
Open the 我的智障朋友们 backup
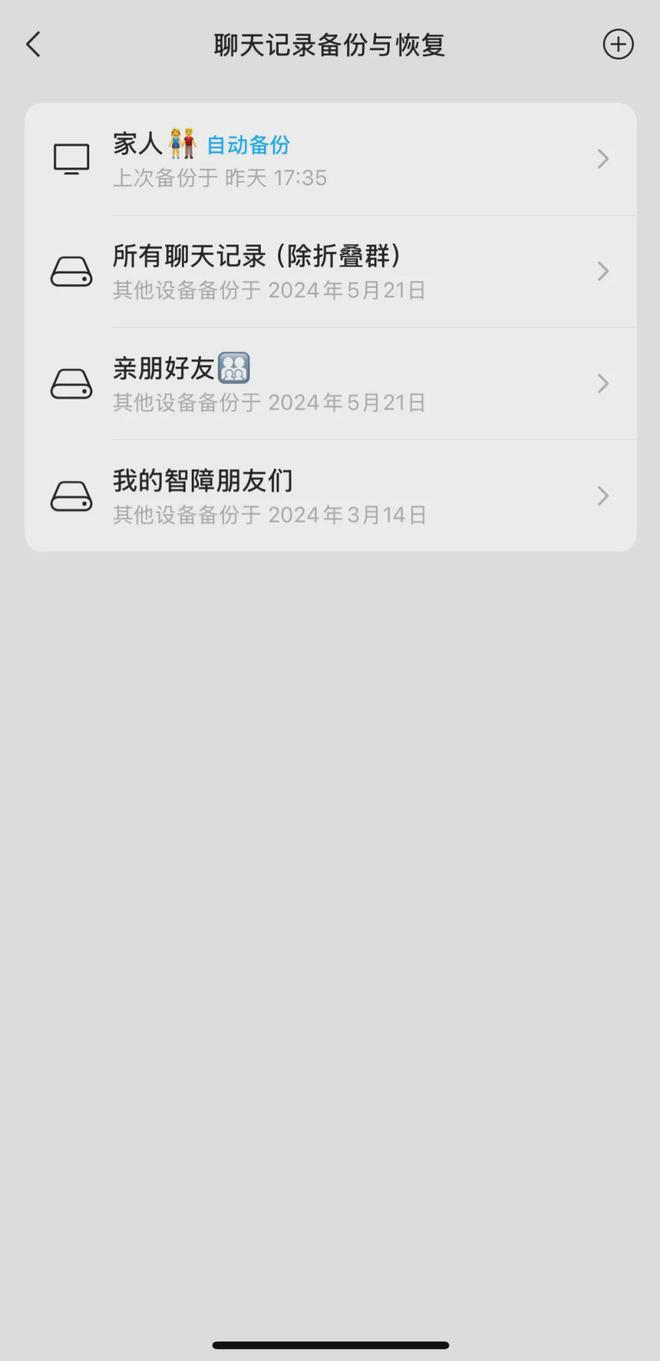330,495
